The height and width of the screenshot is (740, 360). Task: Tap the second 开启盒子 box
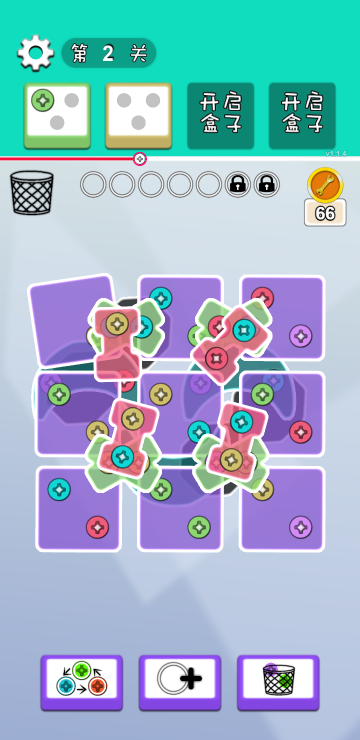(302, 116)
